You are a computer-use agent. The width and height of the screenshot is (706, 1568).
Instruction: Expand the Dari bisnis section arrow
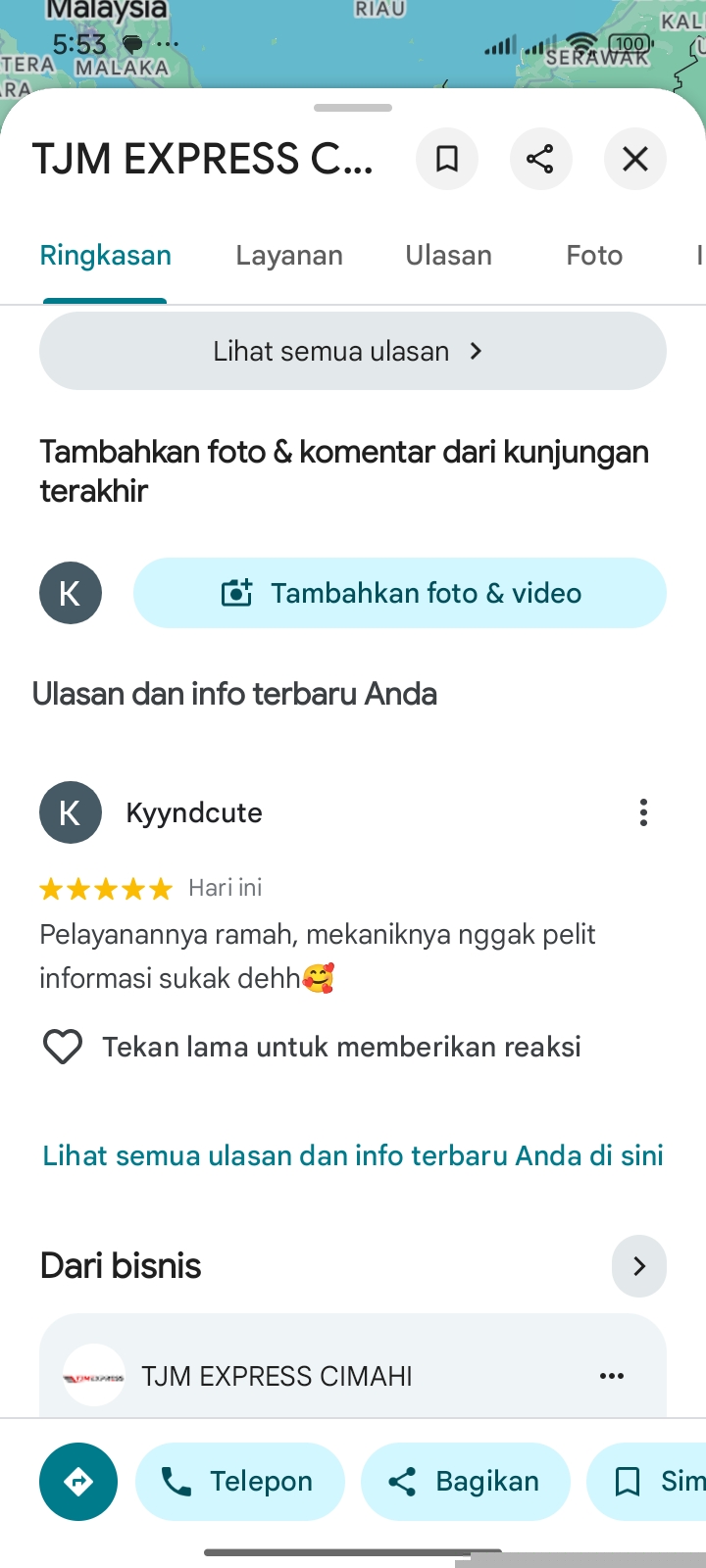click(639, 1266)
